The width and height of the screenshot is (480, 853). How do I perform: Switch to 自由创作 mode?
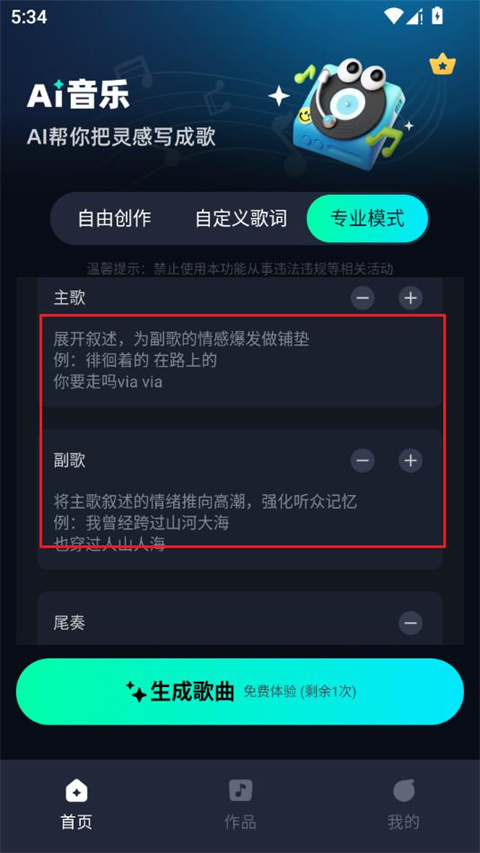click(x=114, y=218)
